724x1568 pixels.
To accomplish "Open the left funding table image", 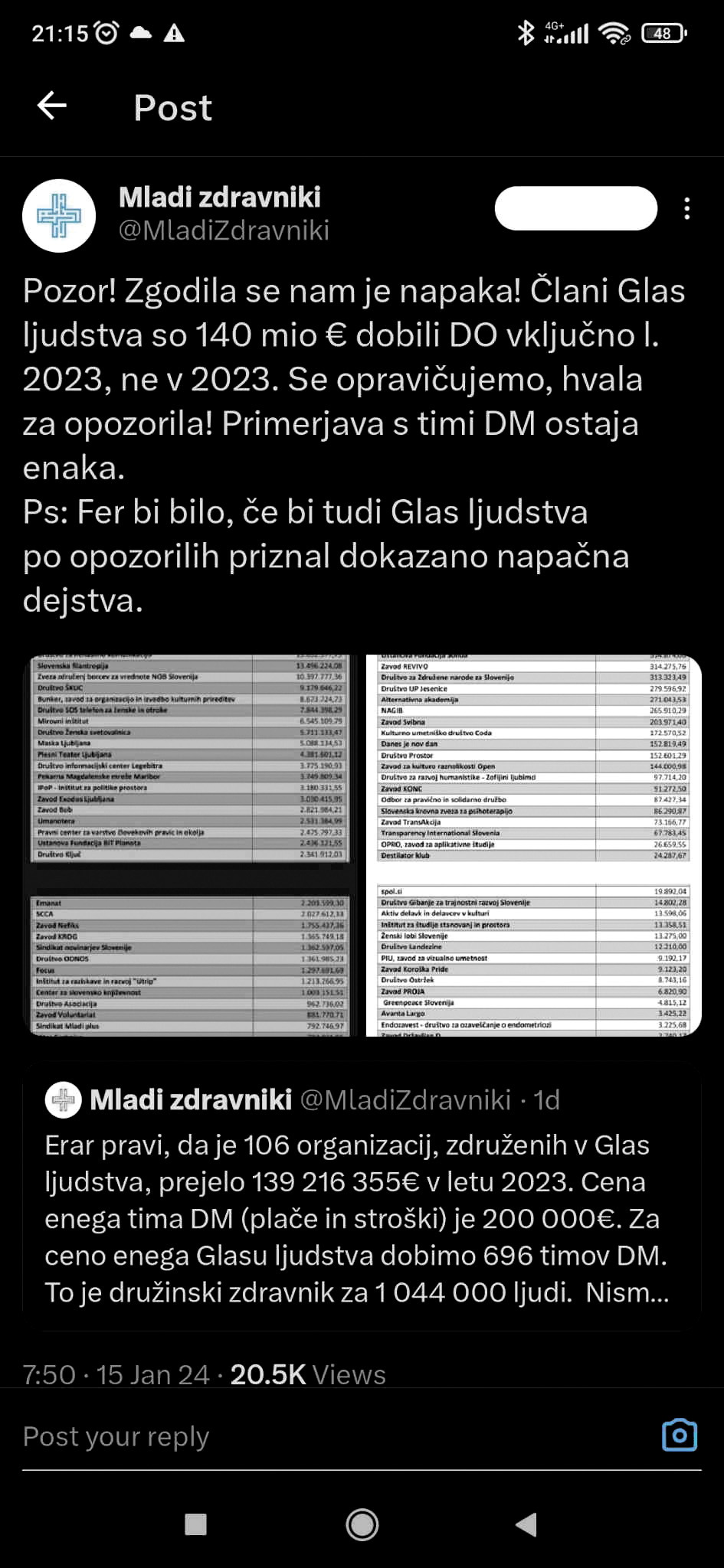I will (190, 842).
